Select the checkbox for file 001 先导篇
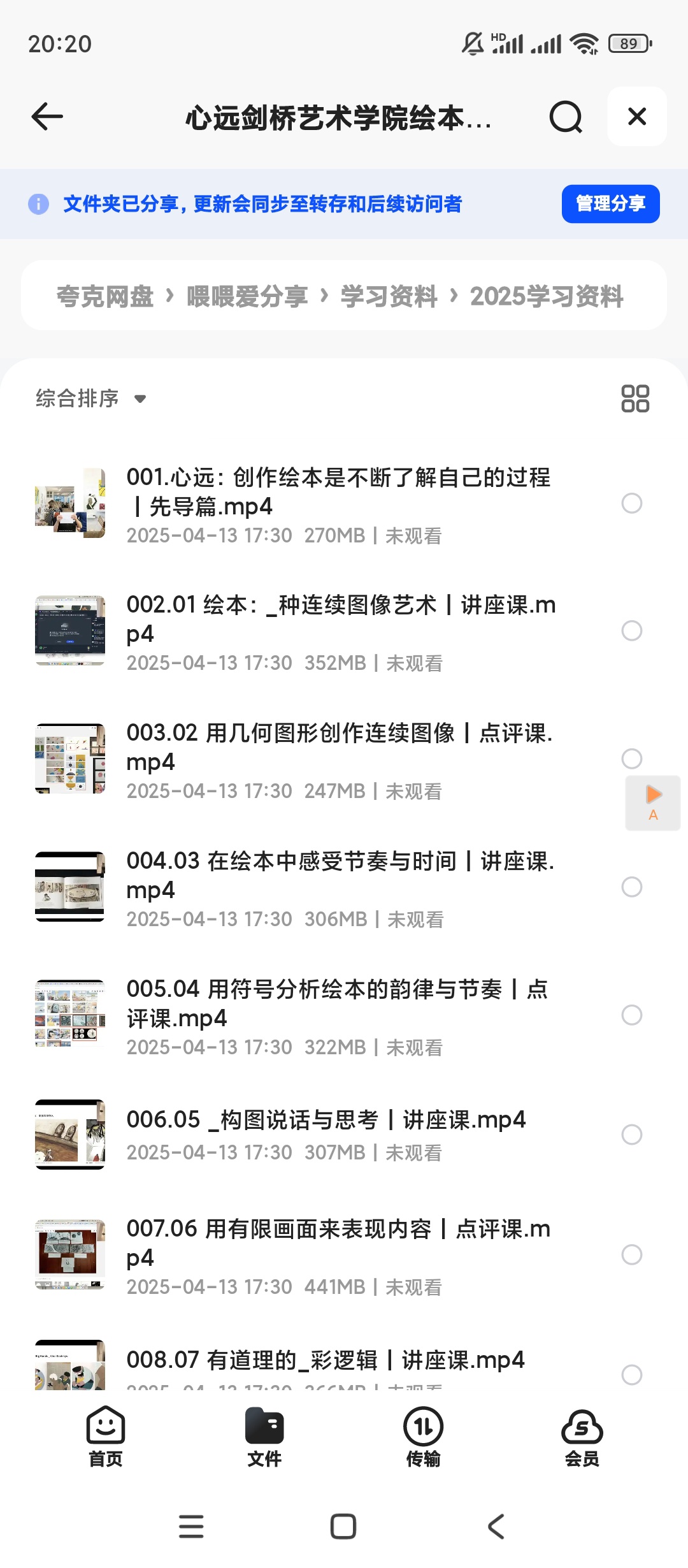The width and height of the screenshot is (688, 1568). click(x=631, y=504)
